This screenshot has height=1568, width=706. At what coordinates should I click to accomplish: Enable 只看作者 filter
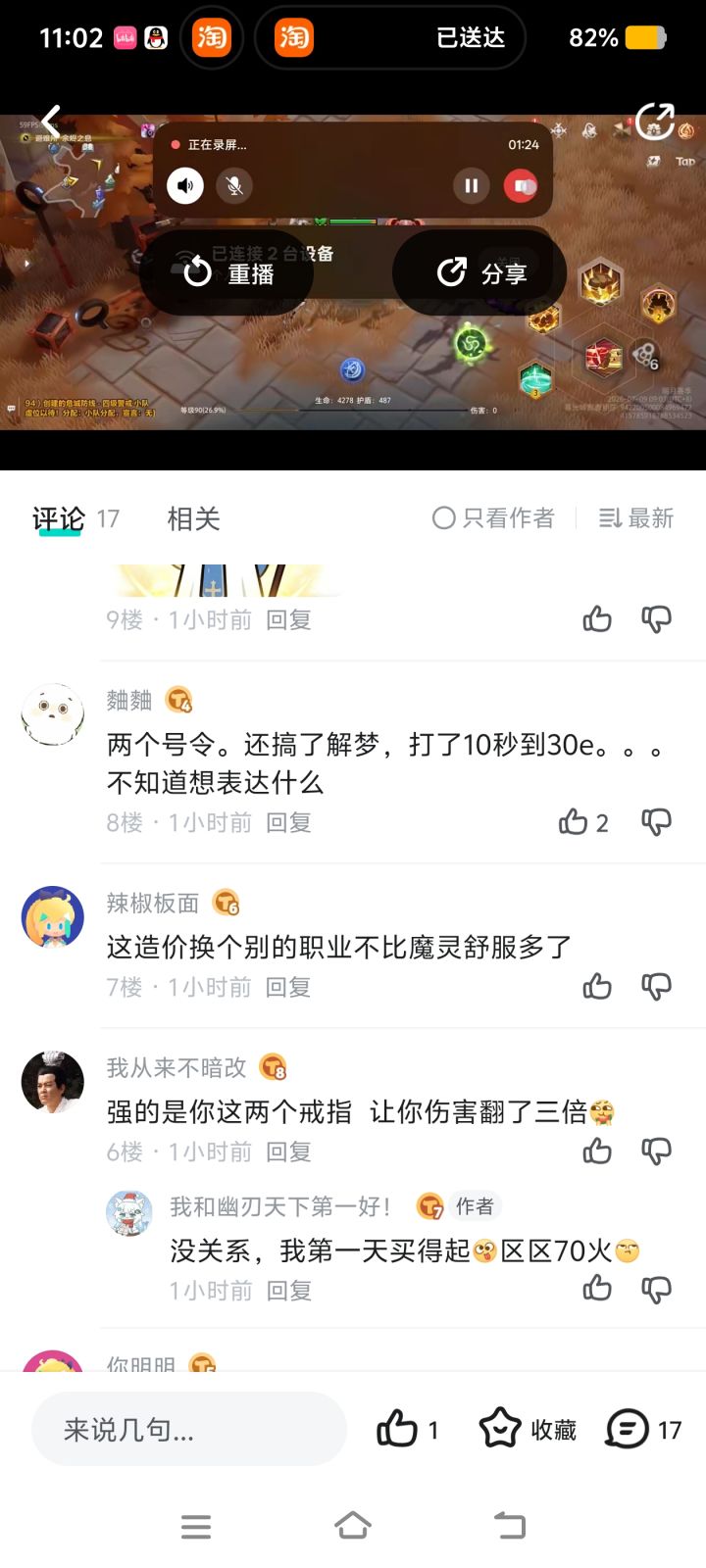493,517
